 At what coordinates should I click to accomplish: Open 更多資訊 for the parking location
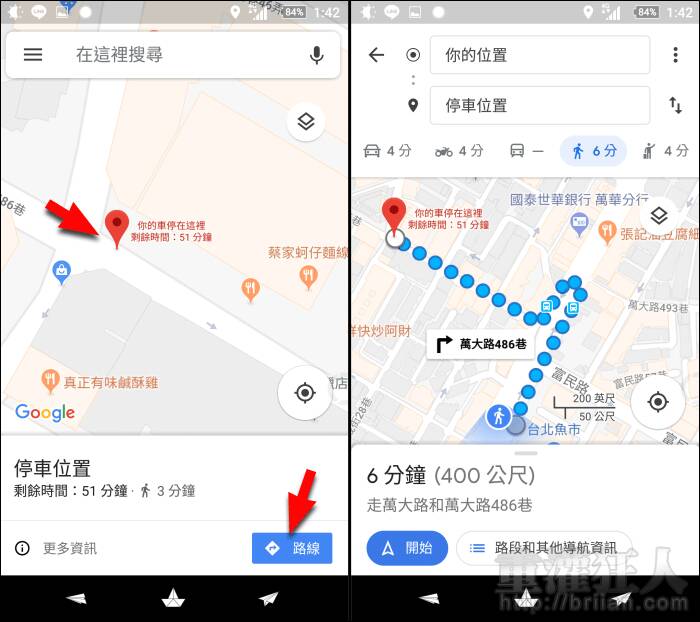58,548
